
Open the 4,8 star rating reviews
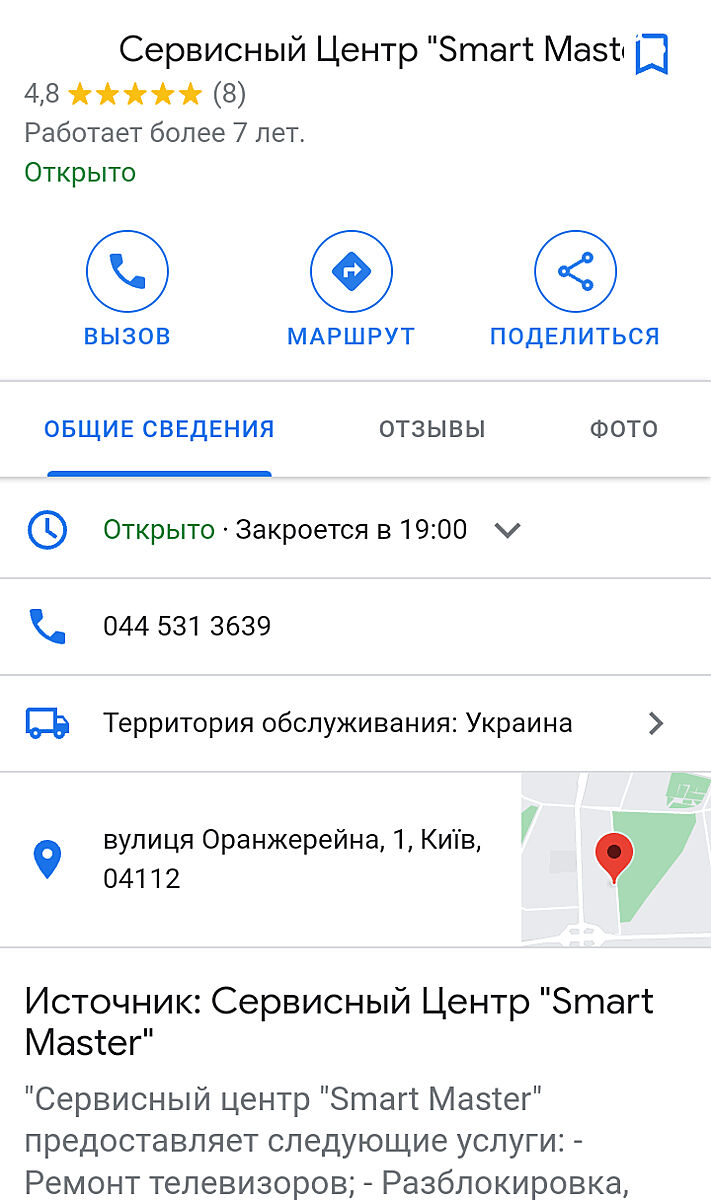tap(135, 95)
